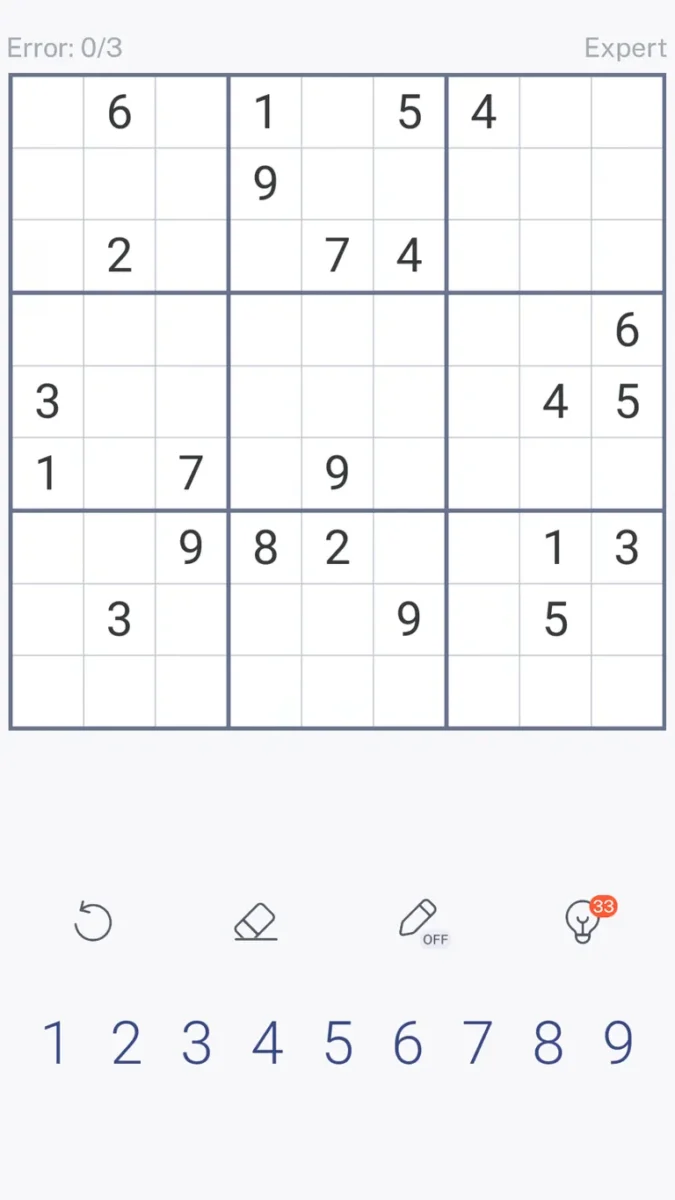Select number 5 on the number pad
This screenshot has width=675, height=1200.
338,1043
